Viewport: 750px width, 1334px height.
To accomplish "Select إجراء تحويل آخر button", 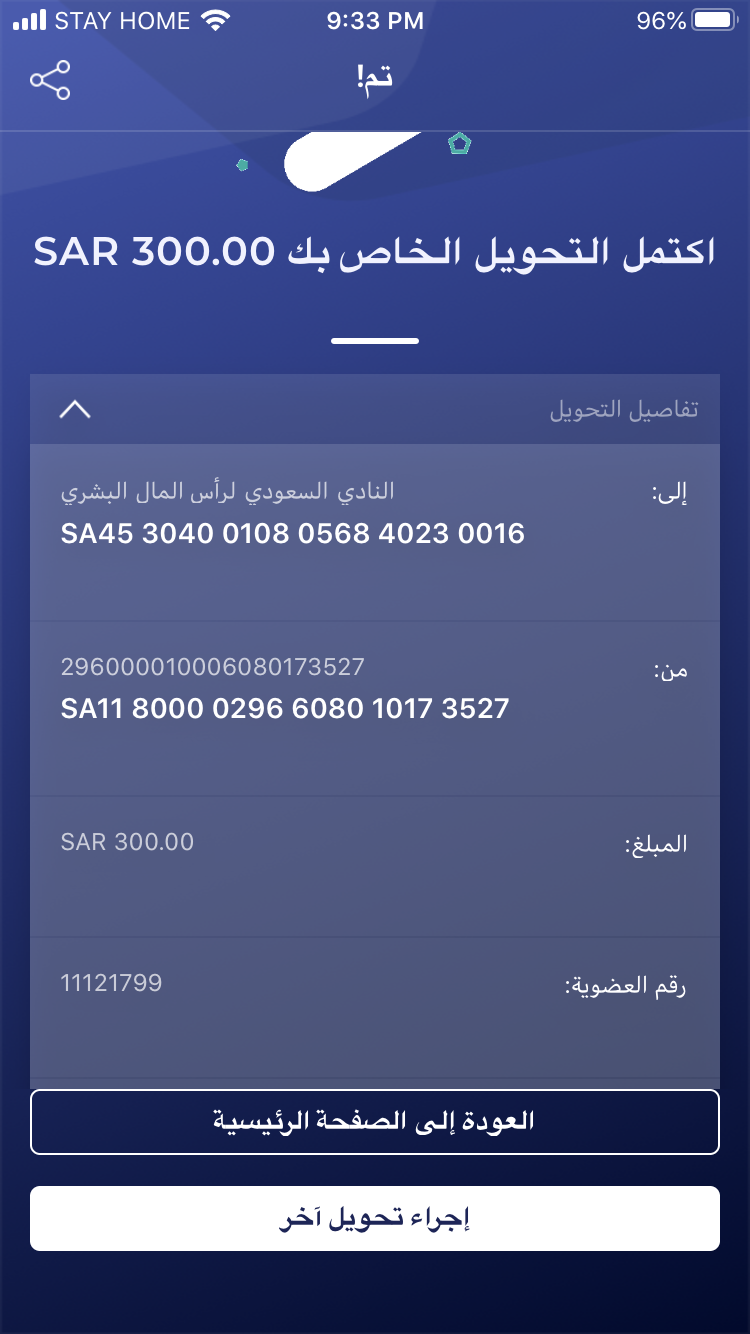I will (x=375, y=1218).
